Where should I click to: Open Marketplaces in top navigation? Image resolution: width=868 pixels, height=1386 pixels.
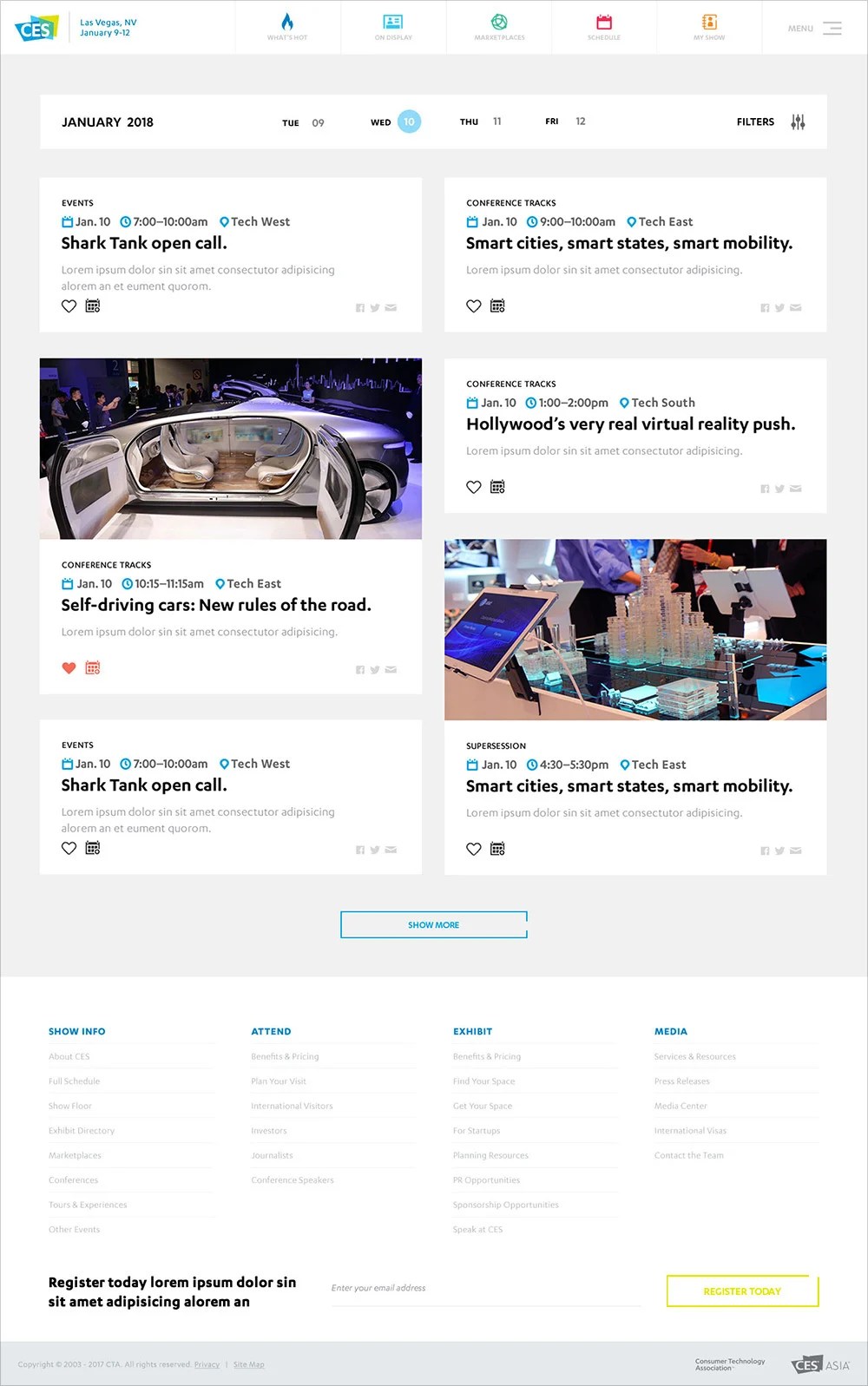pyautogui.click(x=499, y=27)
